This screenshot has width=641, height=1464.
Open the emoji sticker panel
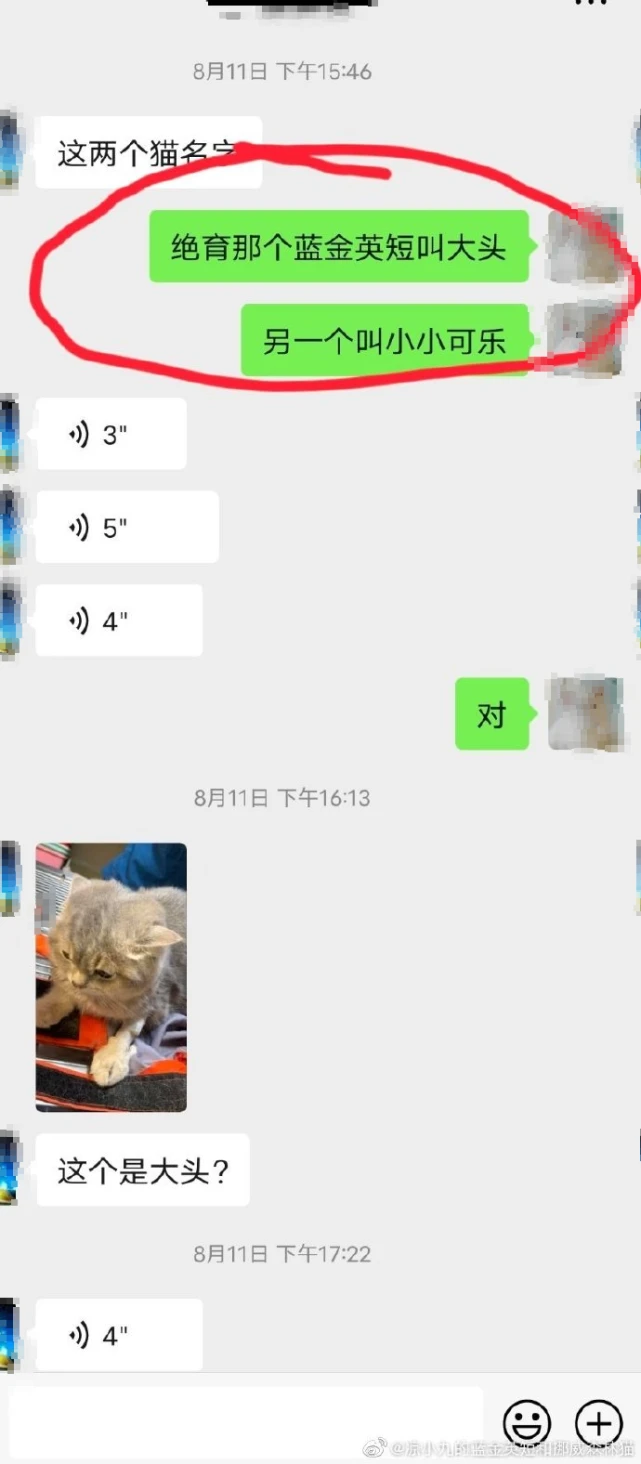coord(527,1424)
